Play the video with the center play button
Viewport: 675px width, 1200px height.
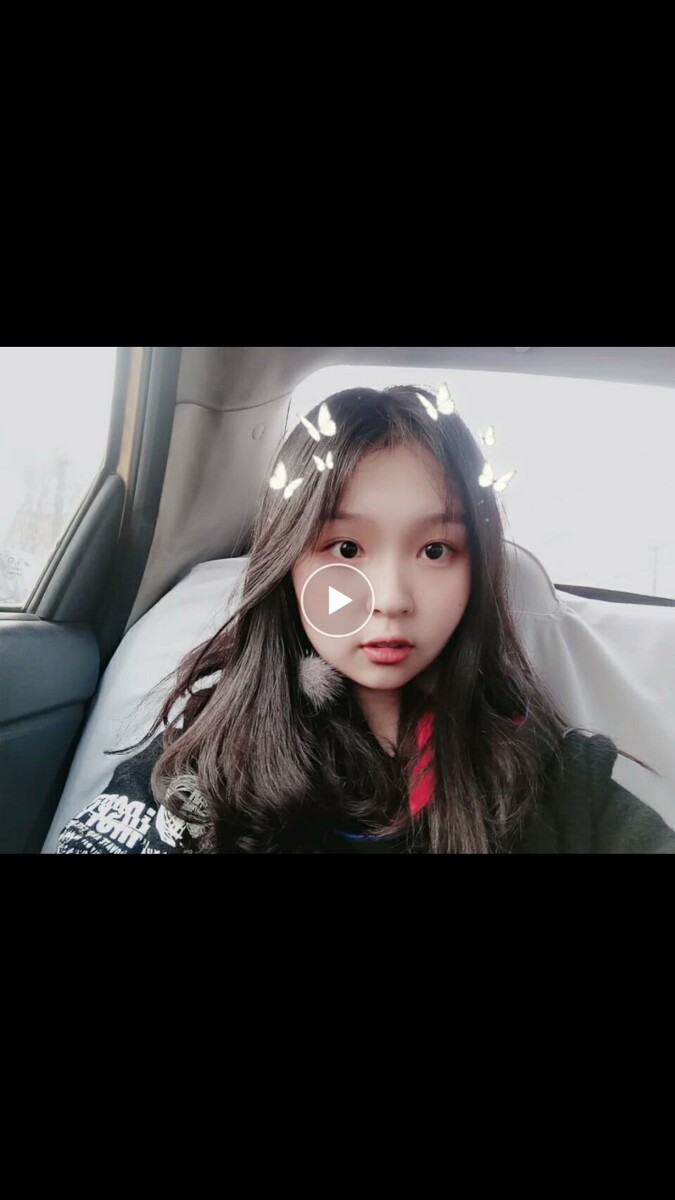tap(338, 600)
